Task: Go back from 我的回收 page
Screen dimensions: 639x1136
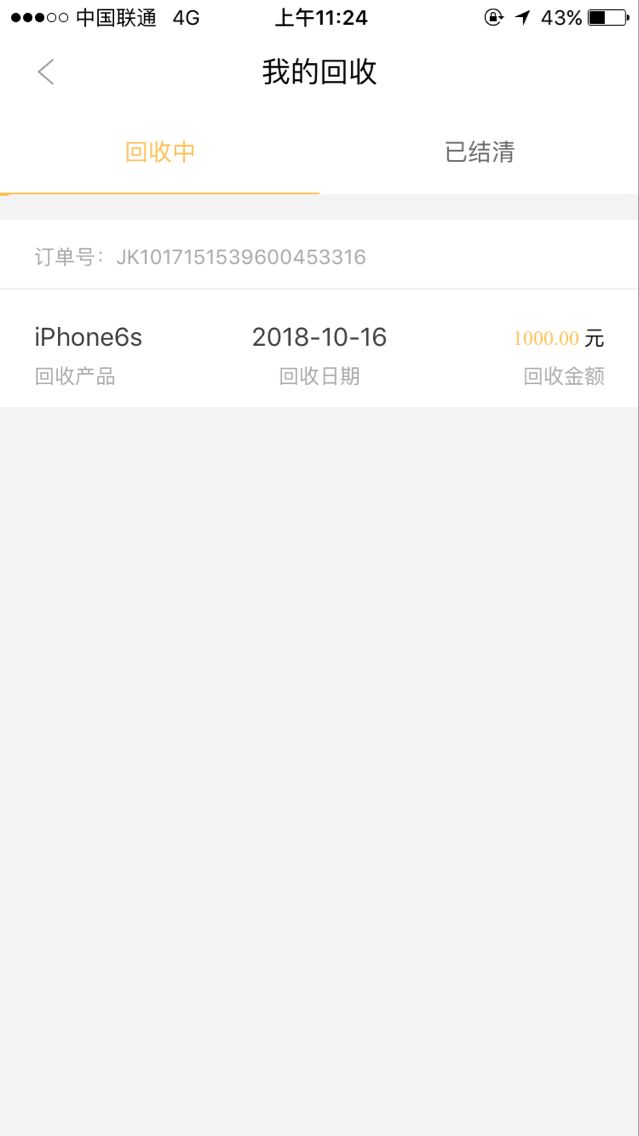Action: point(46,72)
